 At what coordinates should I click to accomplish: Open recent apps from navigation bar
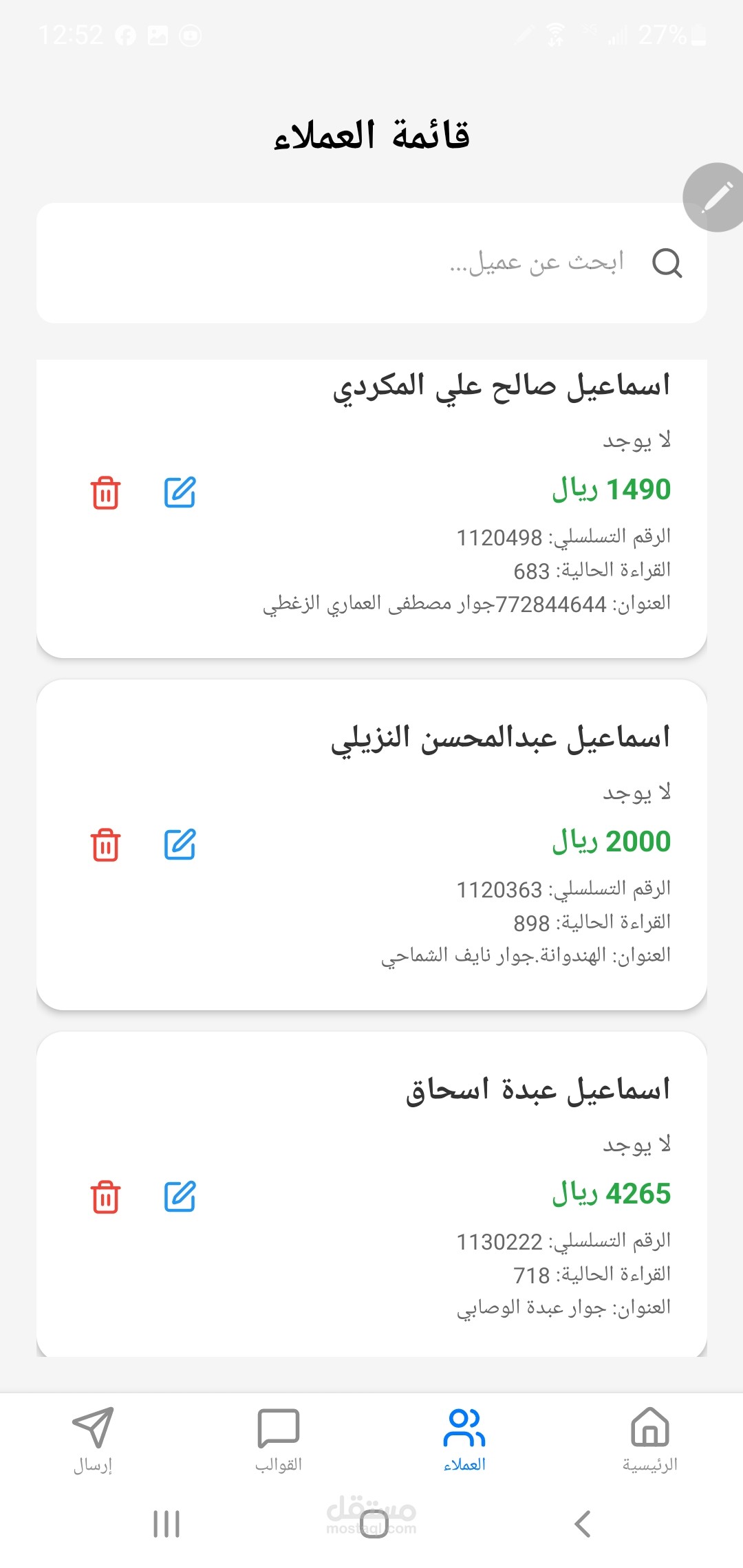[166, 1524]
